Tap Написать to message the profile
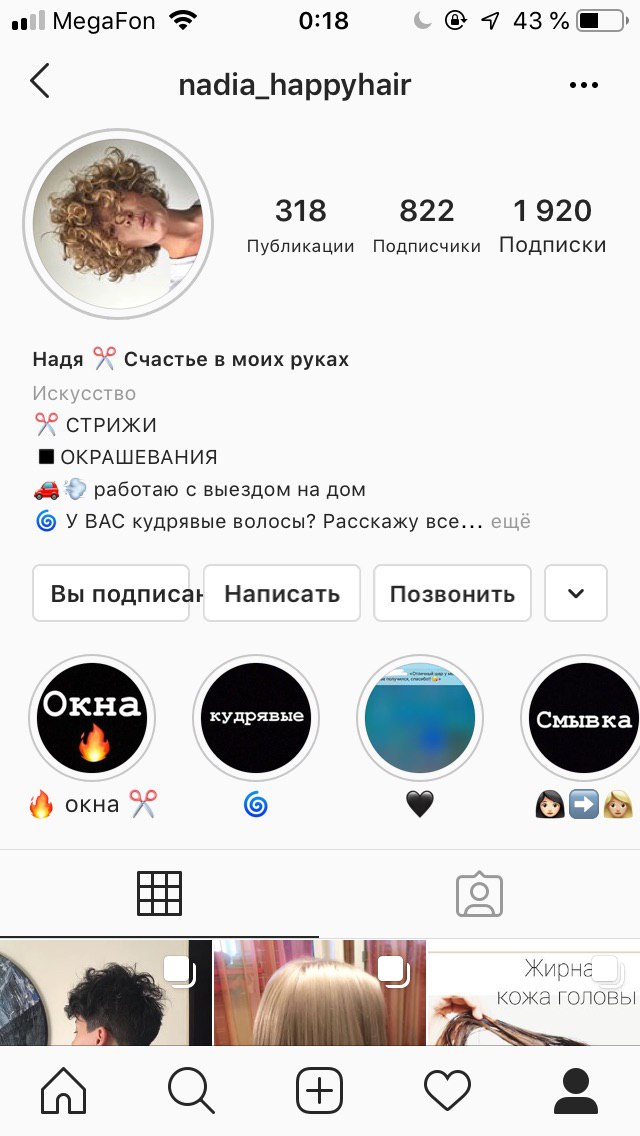Viewport: 640px width, 1136px height. (282, 593)
